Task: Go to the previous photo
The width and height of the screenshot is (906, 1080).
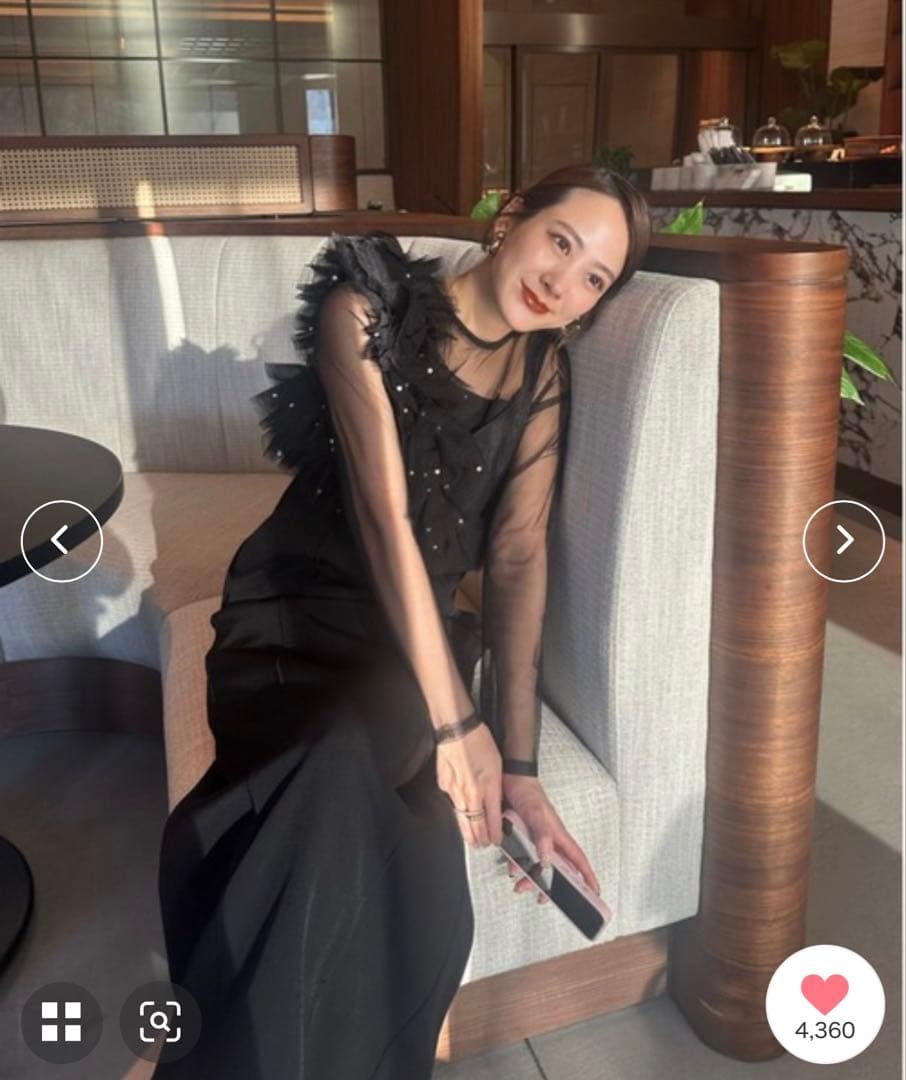Action: point(61,541)
